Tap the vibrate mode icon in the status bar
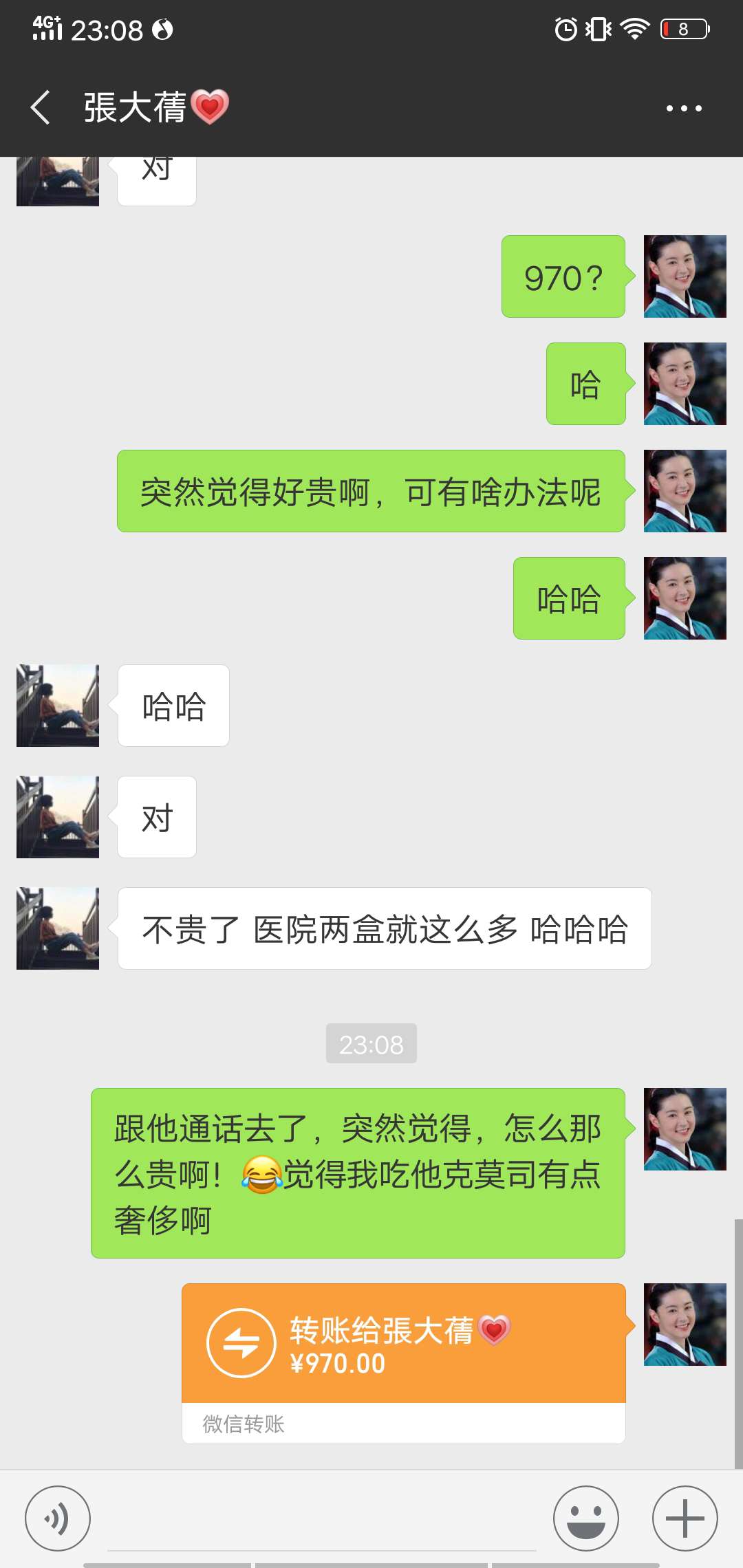The height and width of the screenshot is (1568, 743). pos(598,29)
